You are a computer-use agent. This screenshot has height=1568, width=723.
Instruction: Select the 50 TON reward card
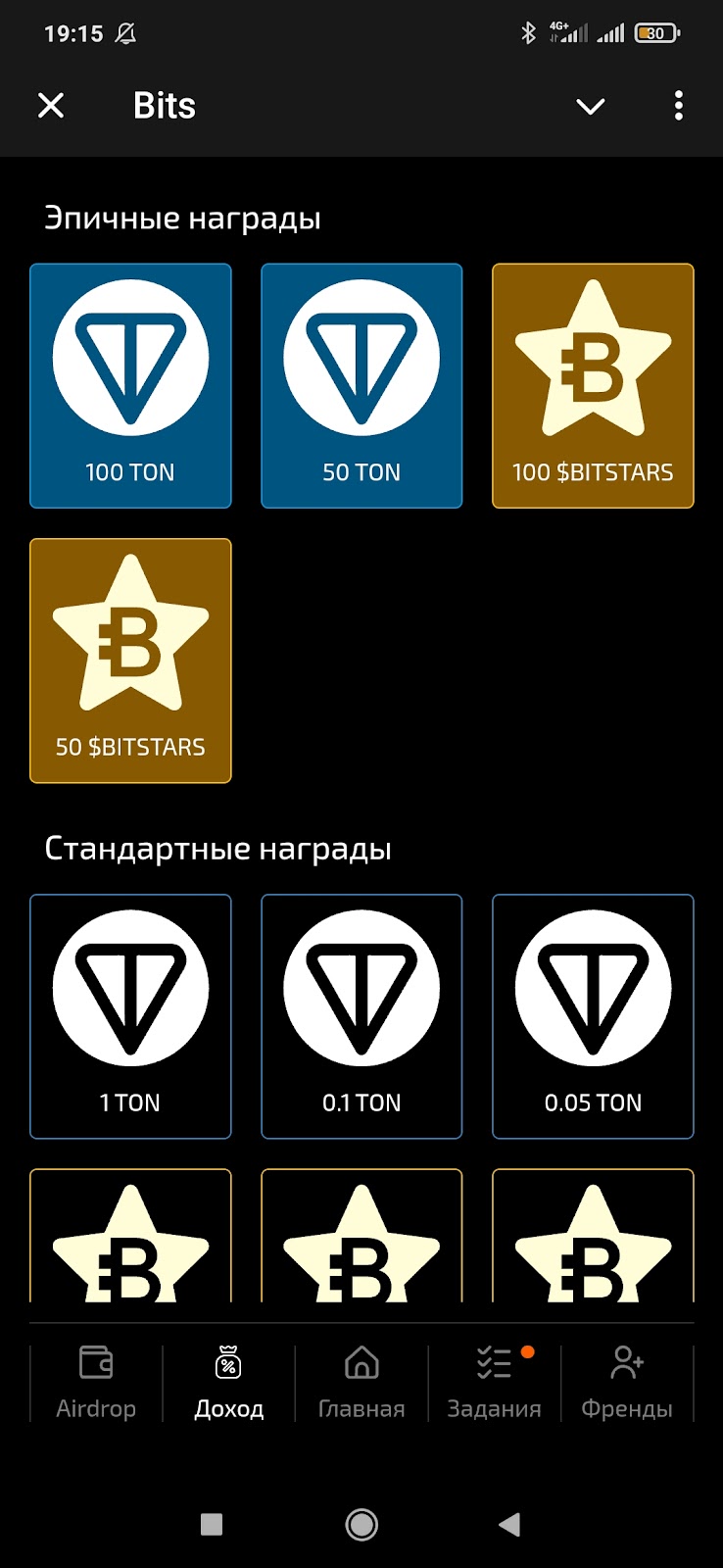(x=361, y=386)
